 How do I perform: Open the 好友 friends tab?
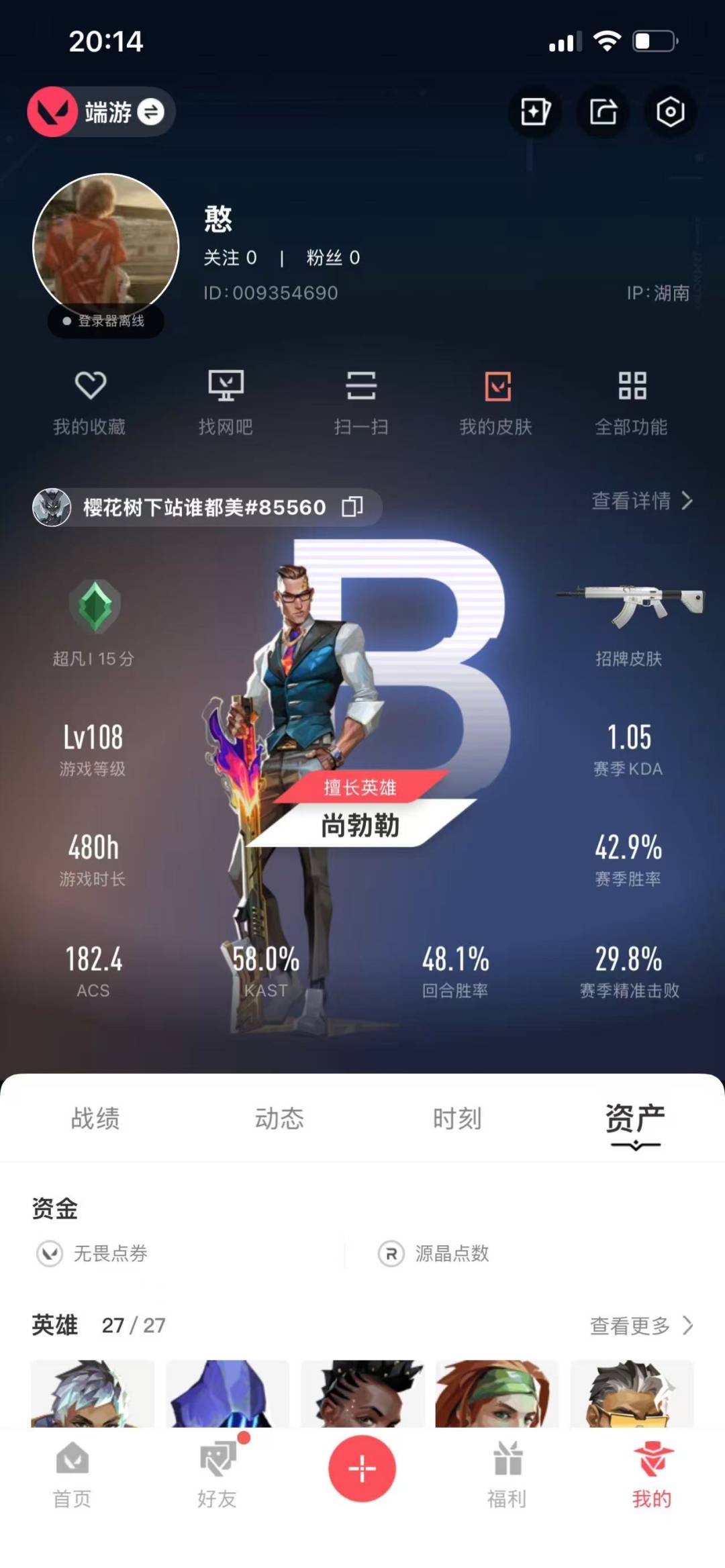tap(217, 1475)
